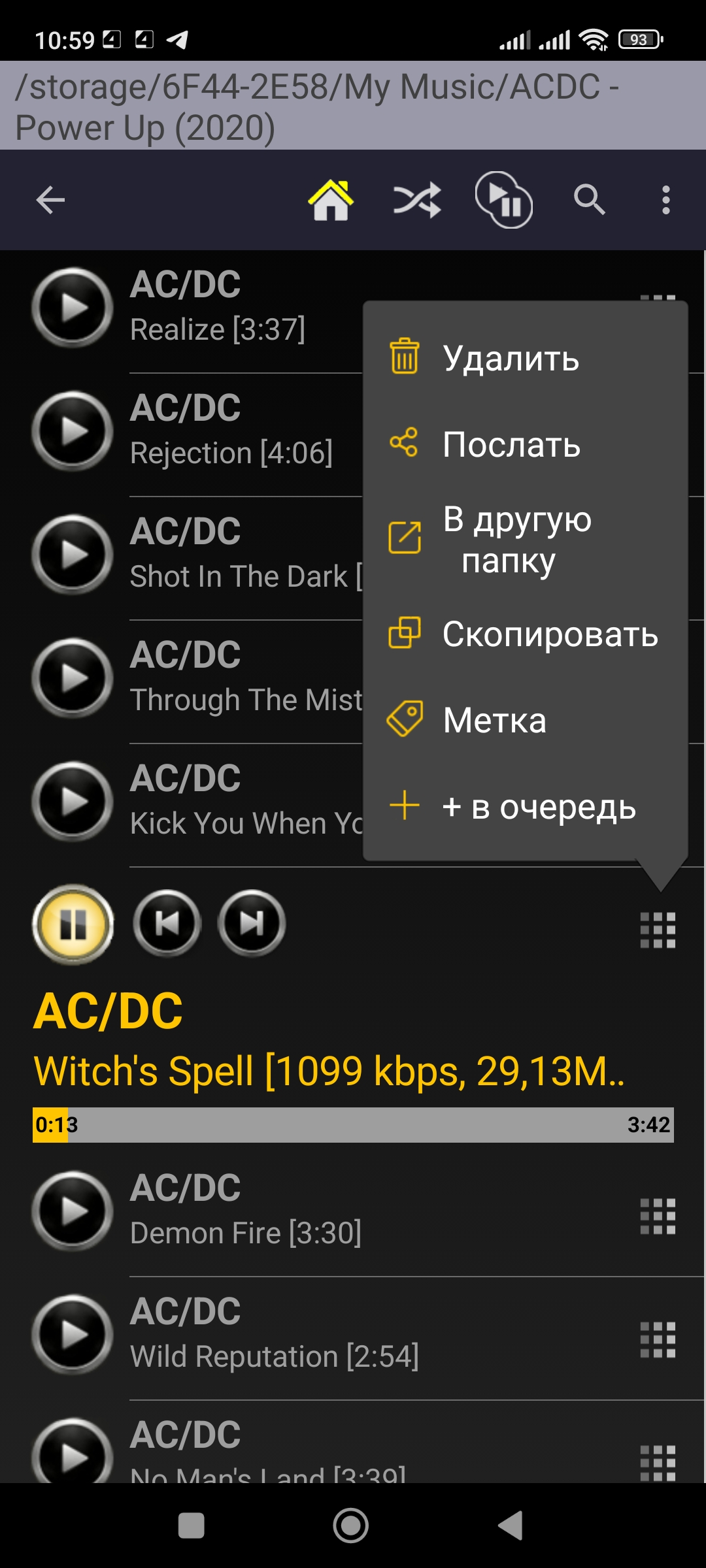The width and height of the screenshot is (706, 1568).
Task: Tap the system back button
Action: click(x=511, y=1526)
